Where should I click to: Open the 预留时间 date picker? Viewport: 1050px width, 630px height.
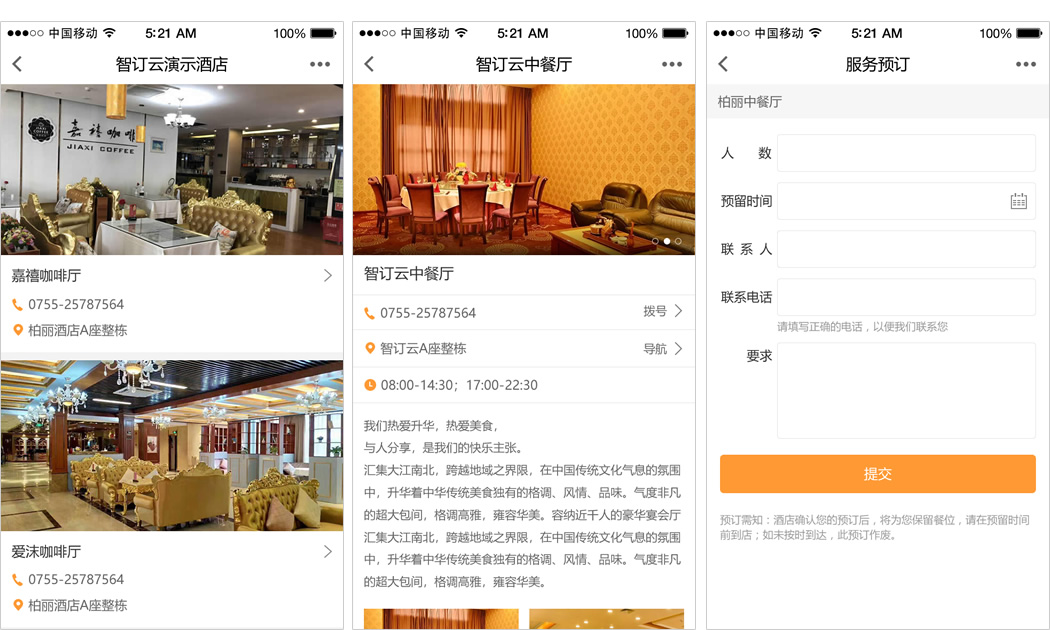coord(1018,201)
